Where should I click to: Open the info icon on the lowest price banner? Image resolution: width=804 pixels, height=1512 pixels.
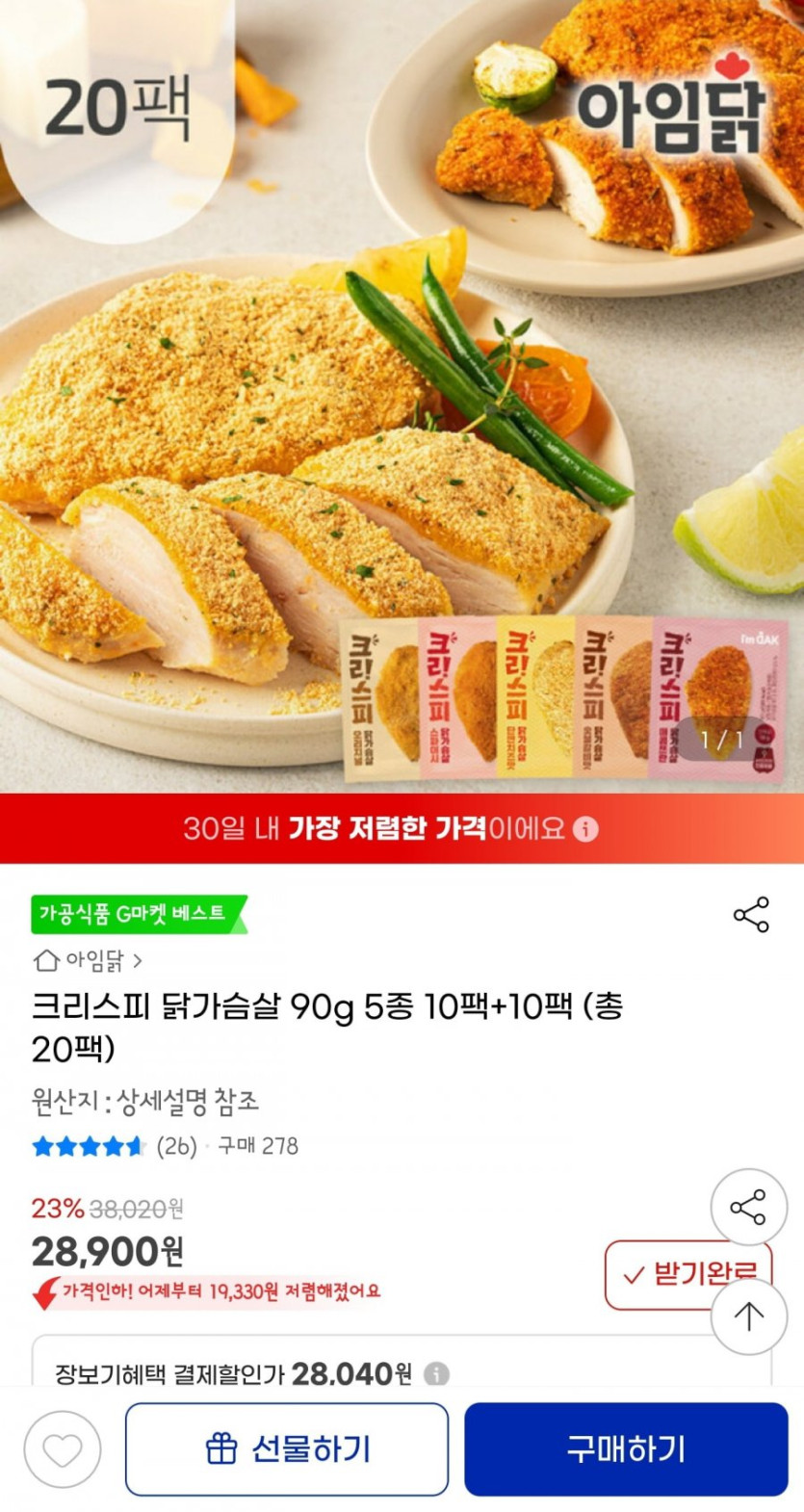(x=585, y=829)
